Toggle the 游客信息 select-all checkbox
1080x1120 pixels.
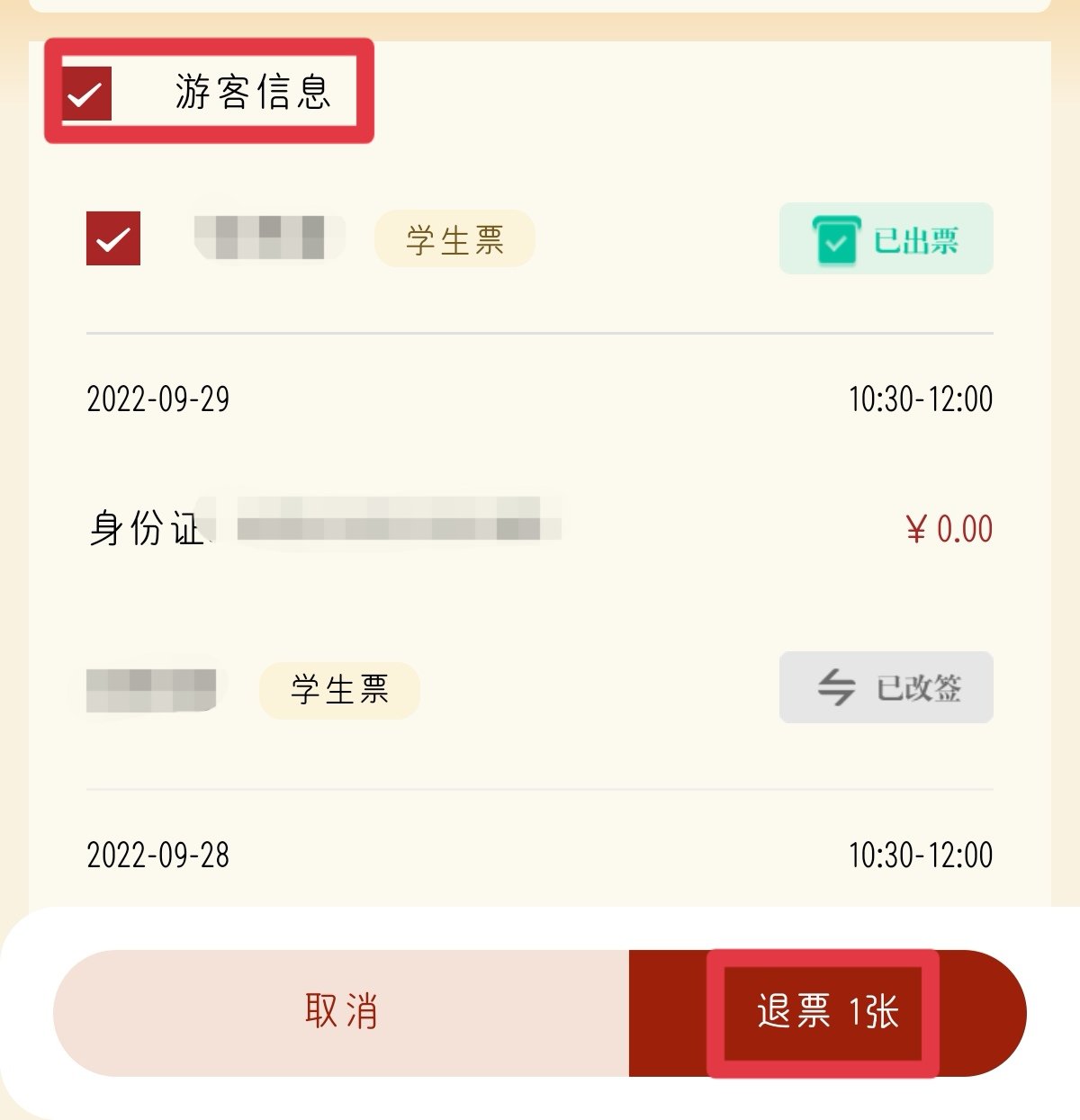86,93
